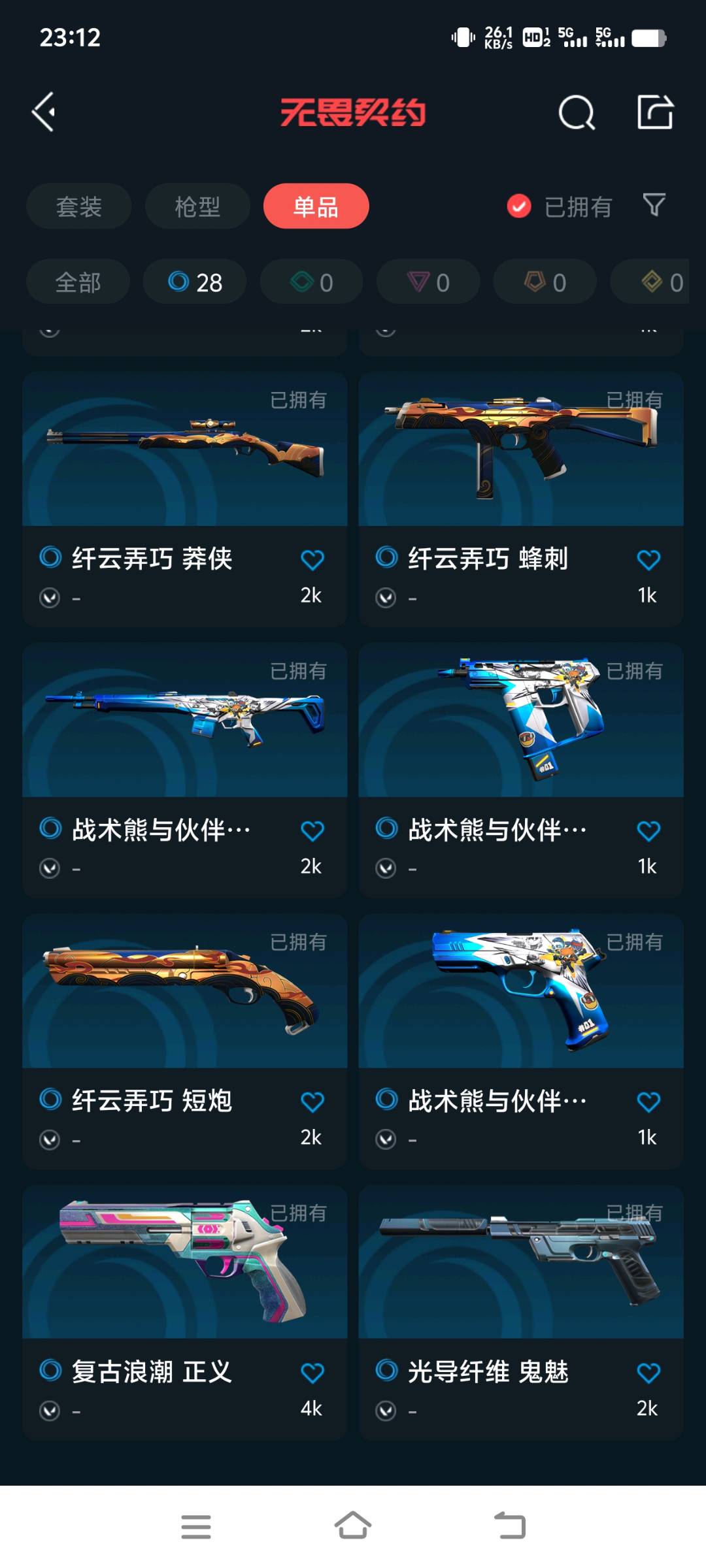Image resolution: width=706 pixels, height=1568 pixels.
Task: Go to the system home screen
Action: [353, 1527]
